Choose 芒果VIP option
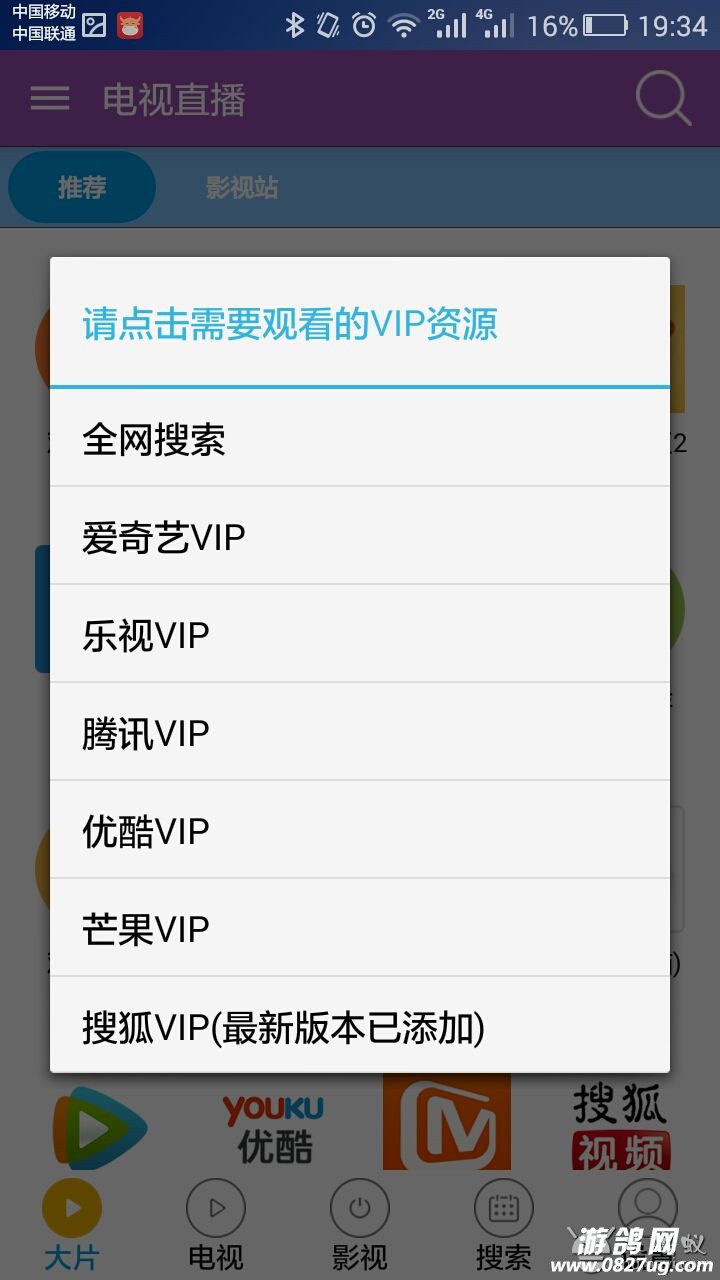Screen dimensions: 720x1280 pos(360,929)
